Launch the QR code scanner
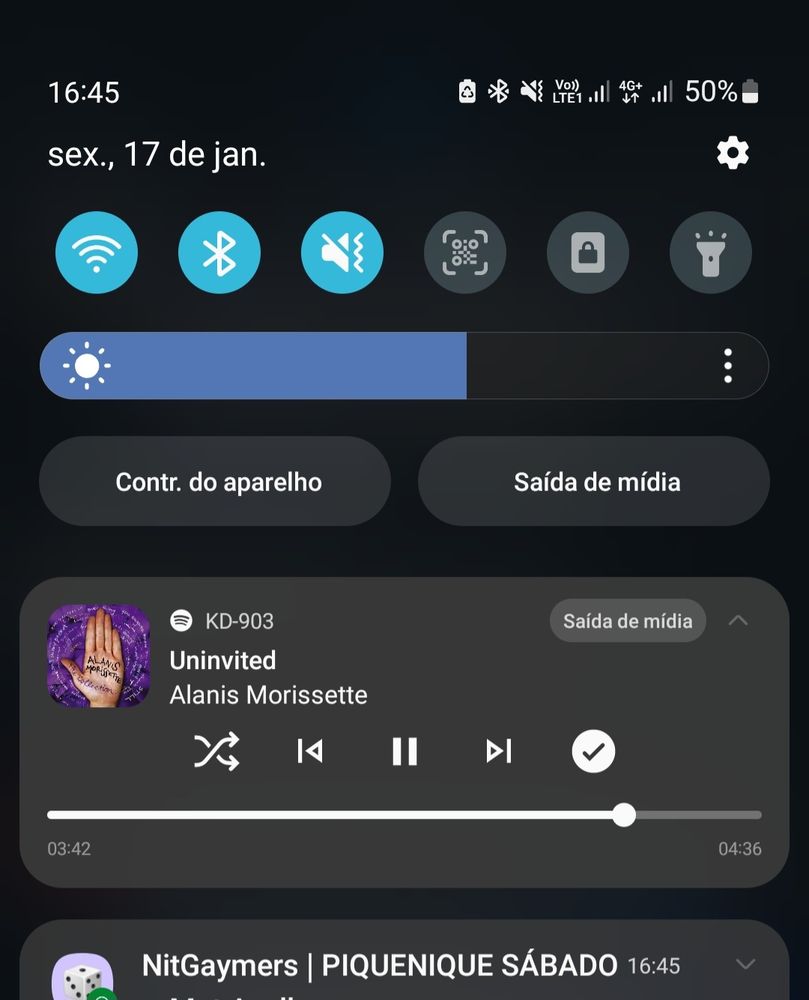This screenshot has width=809, height=1000. pyautogui.click(x=465, y=253)
